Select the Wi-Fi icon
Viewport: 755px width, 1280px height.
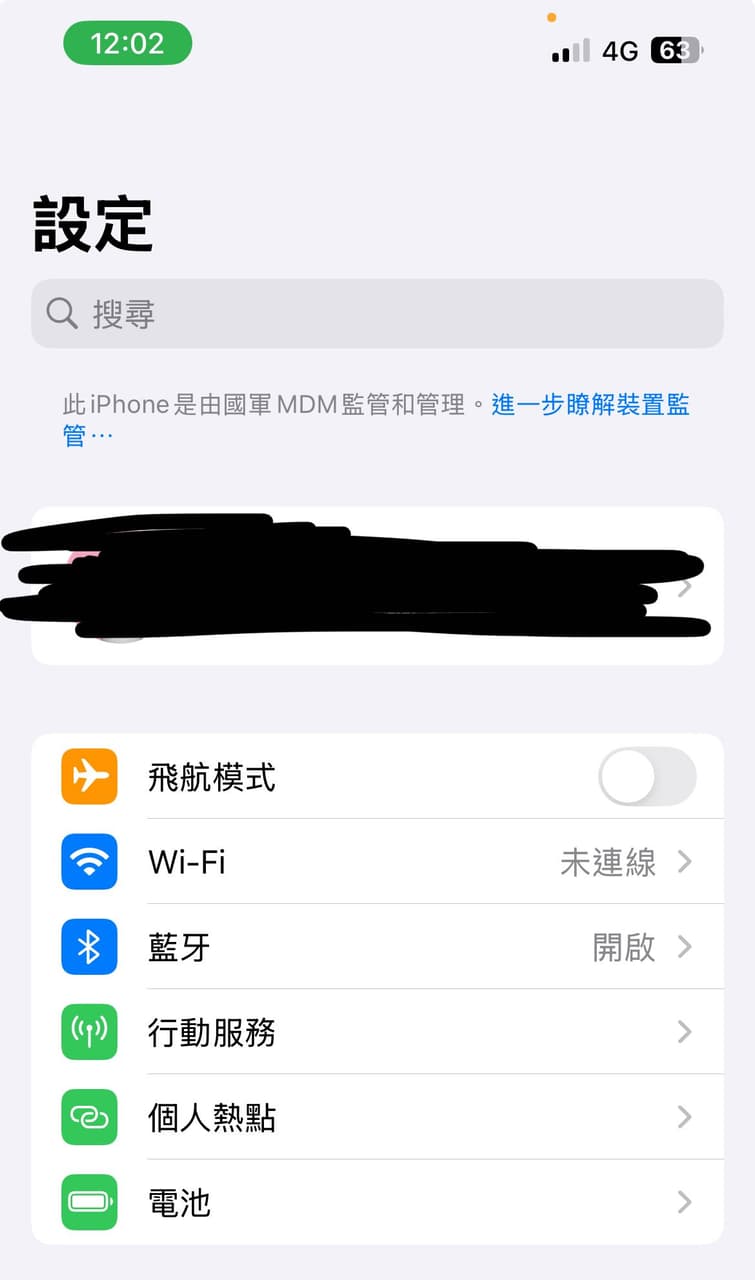point(89,862)
